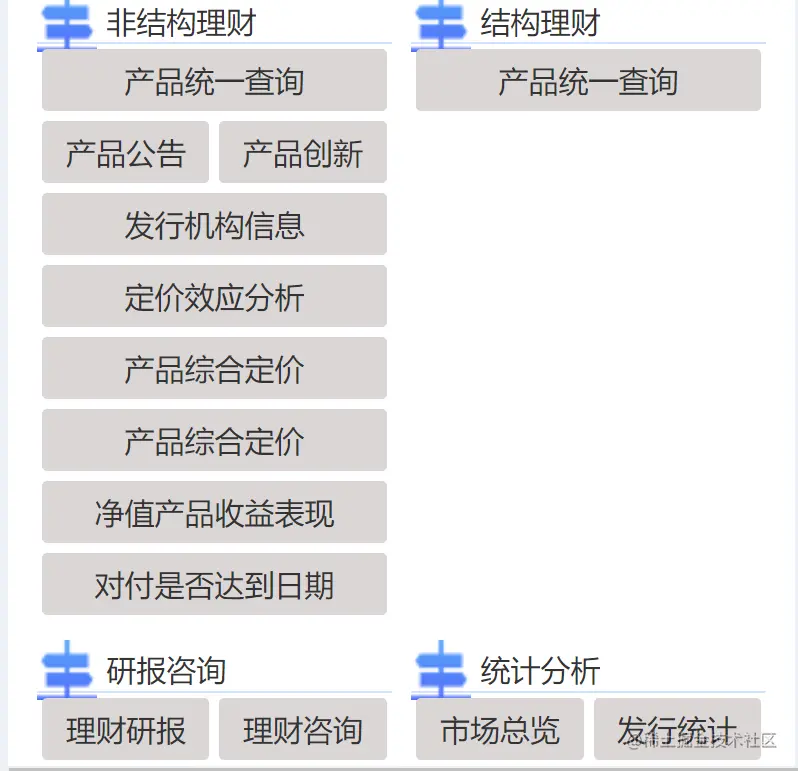
Task: Open 产品统一查询 under 非结构理财
Action: point(214,81)
